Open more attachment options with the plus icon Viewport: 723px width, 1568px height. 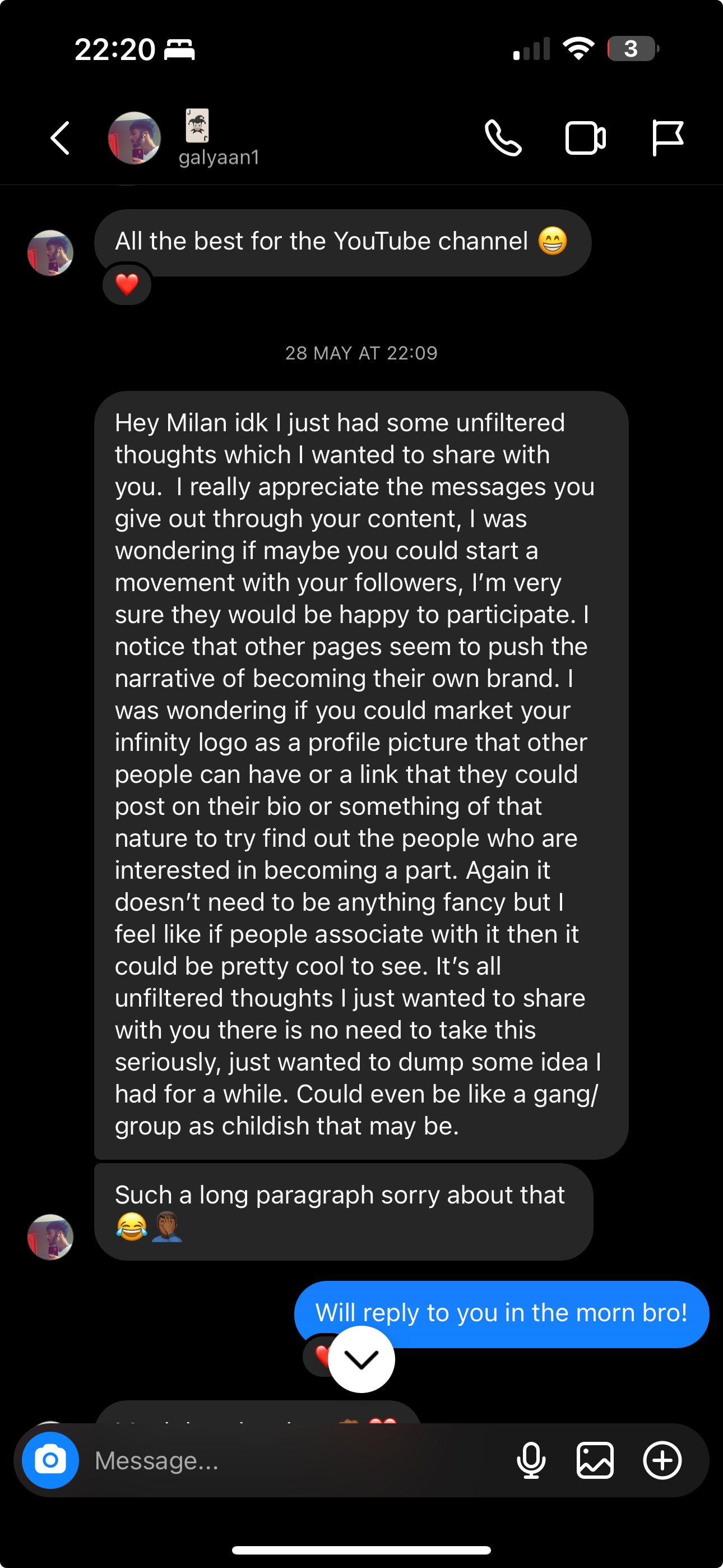pyautogui.click(x=661, y=1460)
